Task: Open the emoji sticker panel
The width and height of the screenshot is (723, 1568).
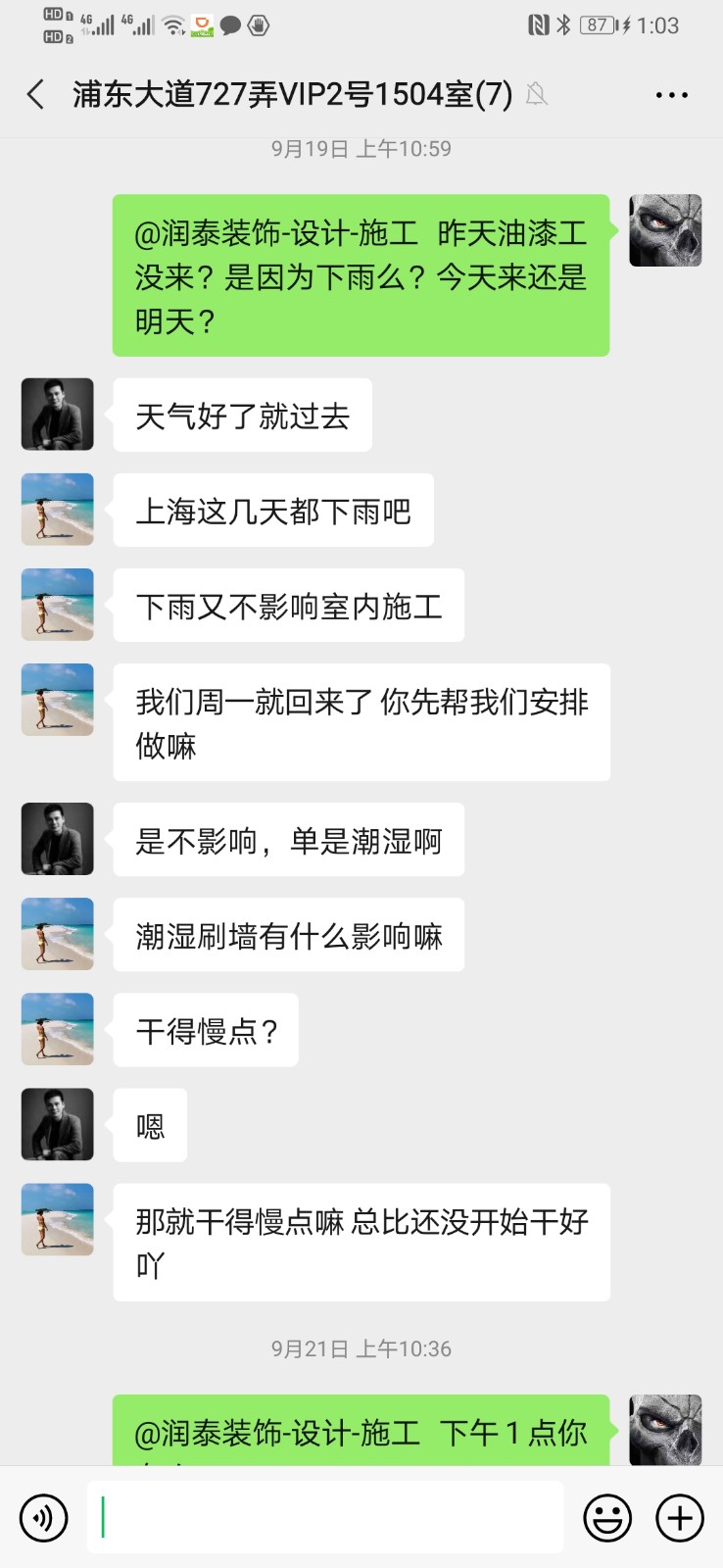Action: (607, 1518)
